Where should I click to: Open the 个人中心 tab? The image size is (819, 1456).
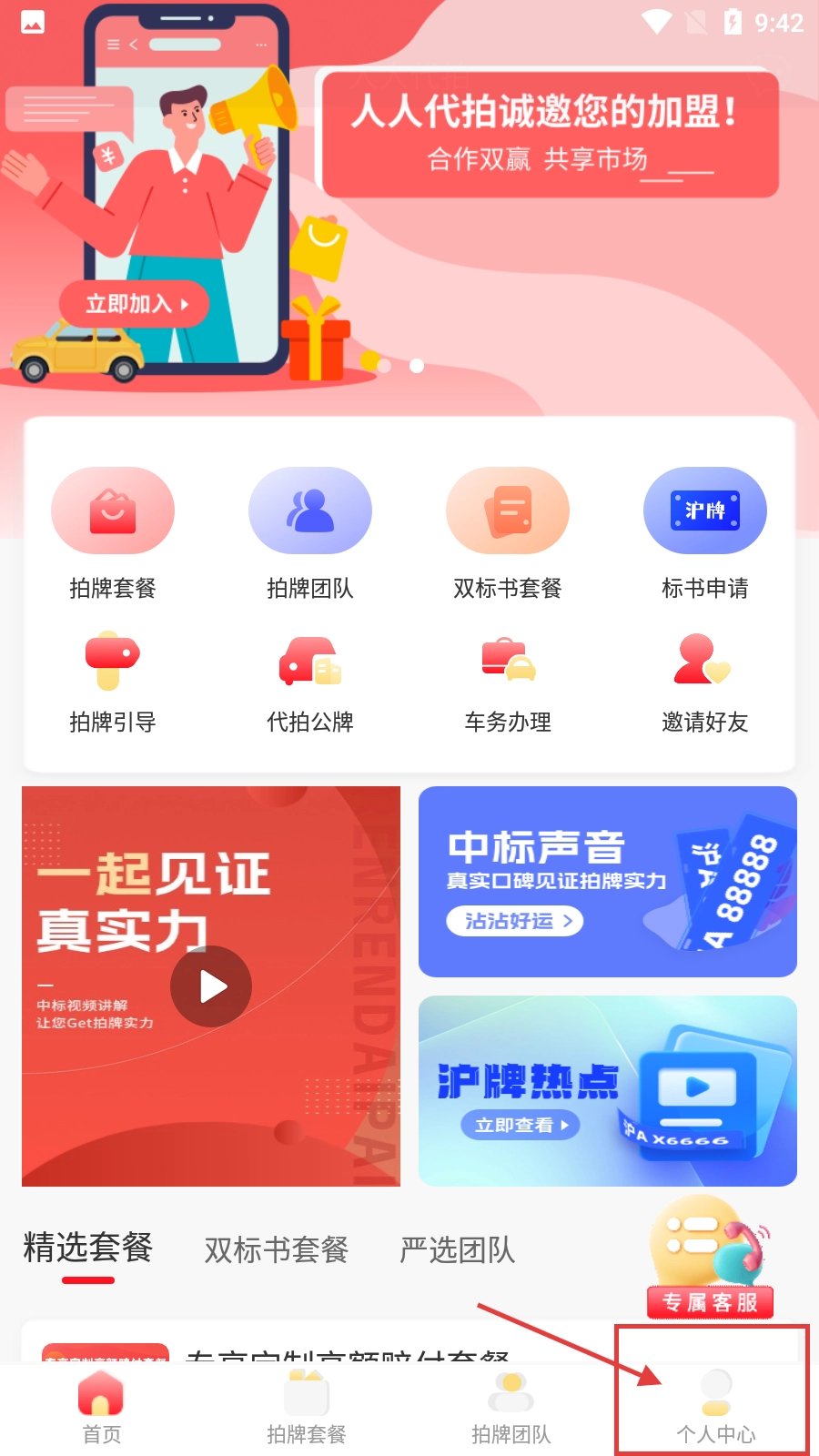click(716, 1407)
